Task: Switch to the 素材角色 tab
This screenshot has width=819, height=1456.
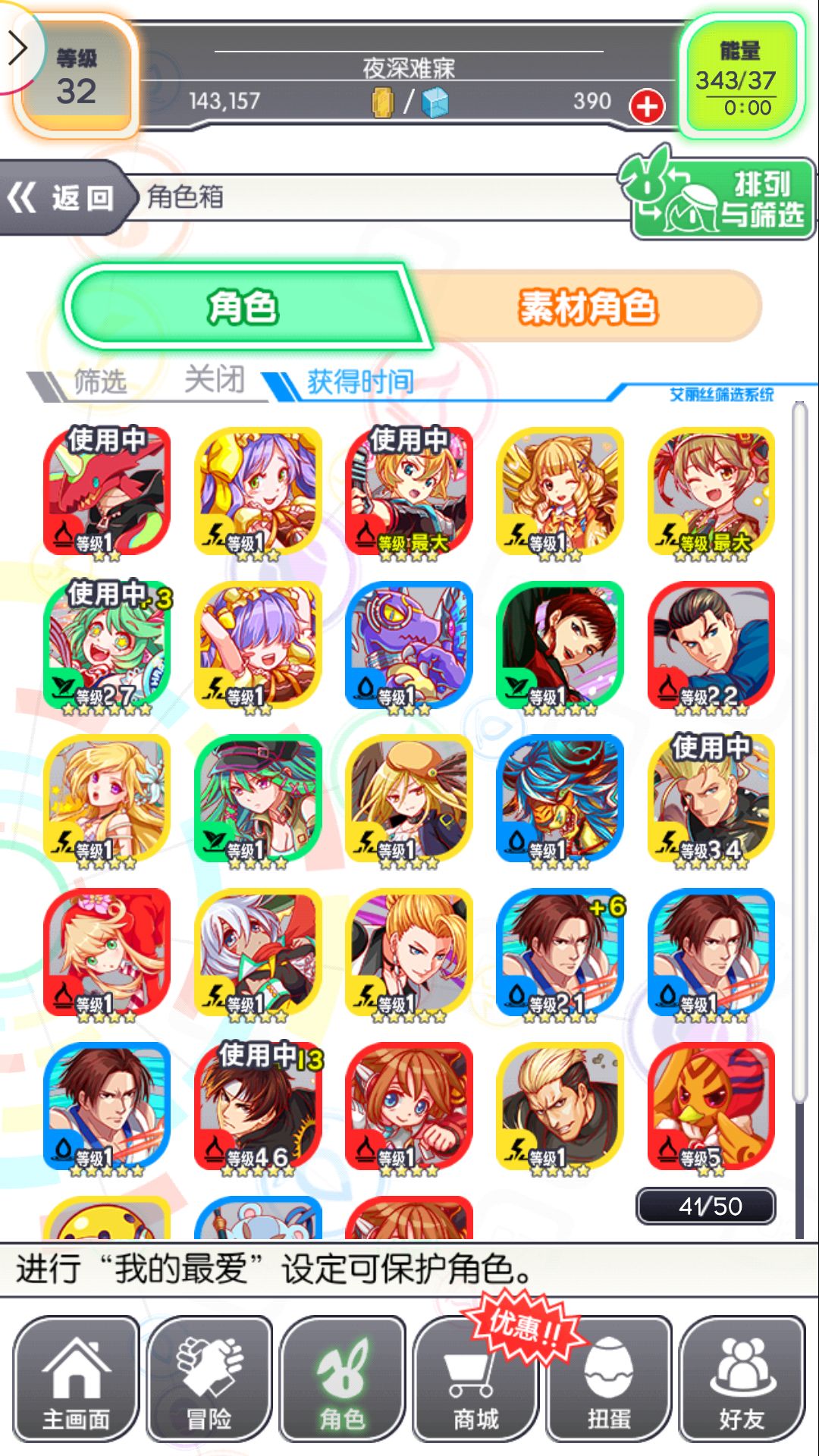Action: click(588, 307)
